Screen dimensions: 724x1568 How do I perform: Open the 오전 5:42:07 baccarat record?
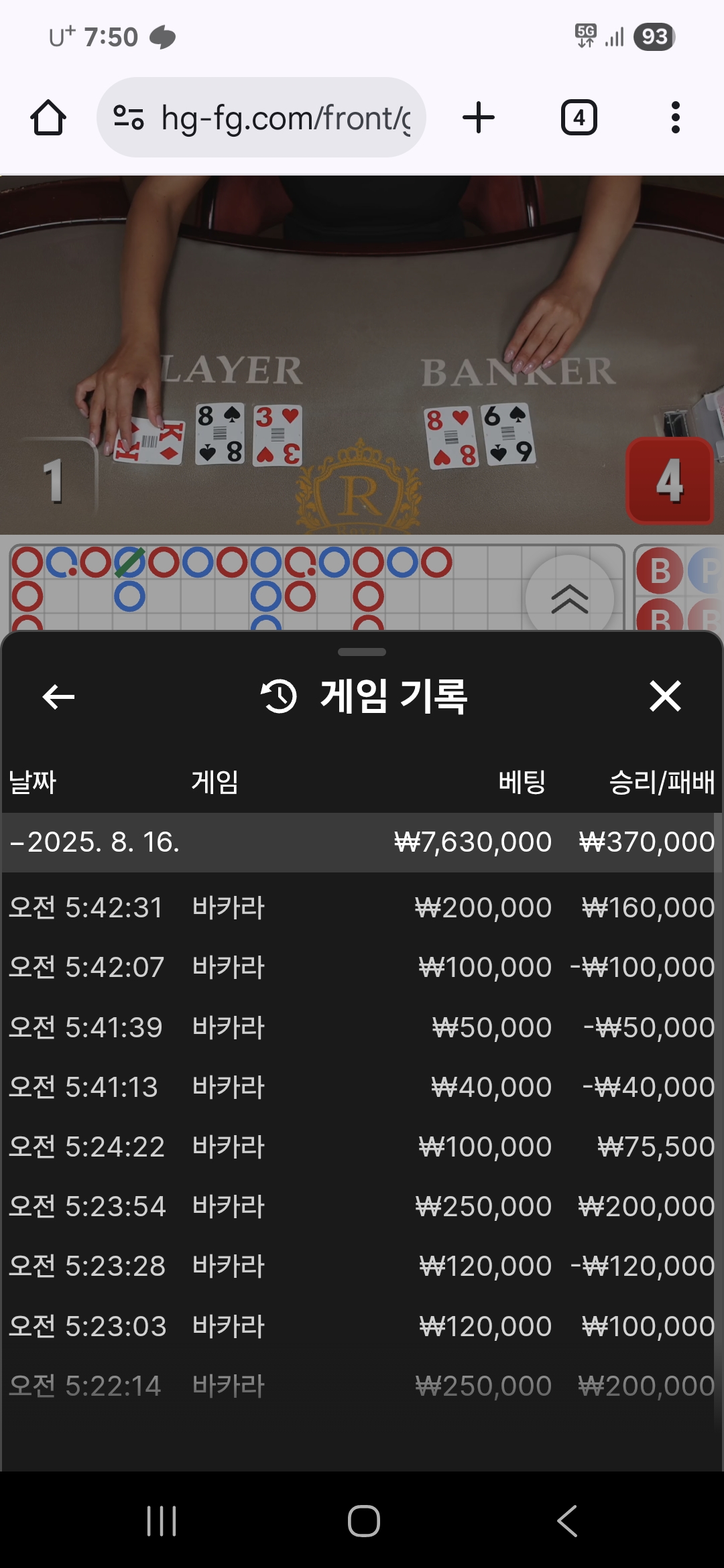click(x=362, y=968)
